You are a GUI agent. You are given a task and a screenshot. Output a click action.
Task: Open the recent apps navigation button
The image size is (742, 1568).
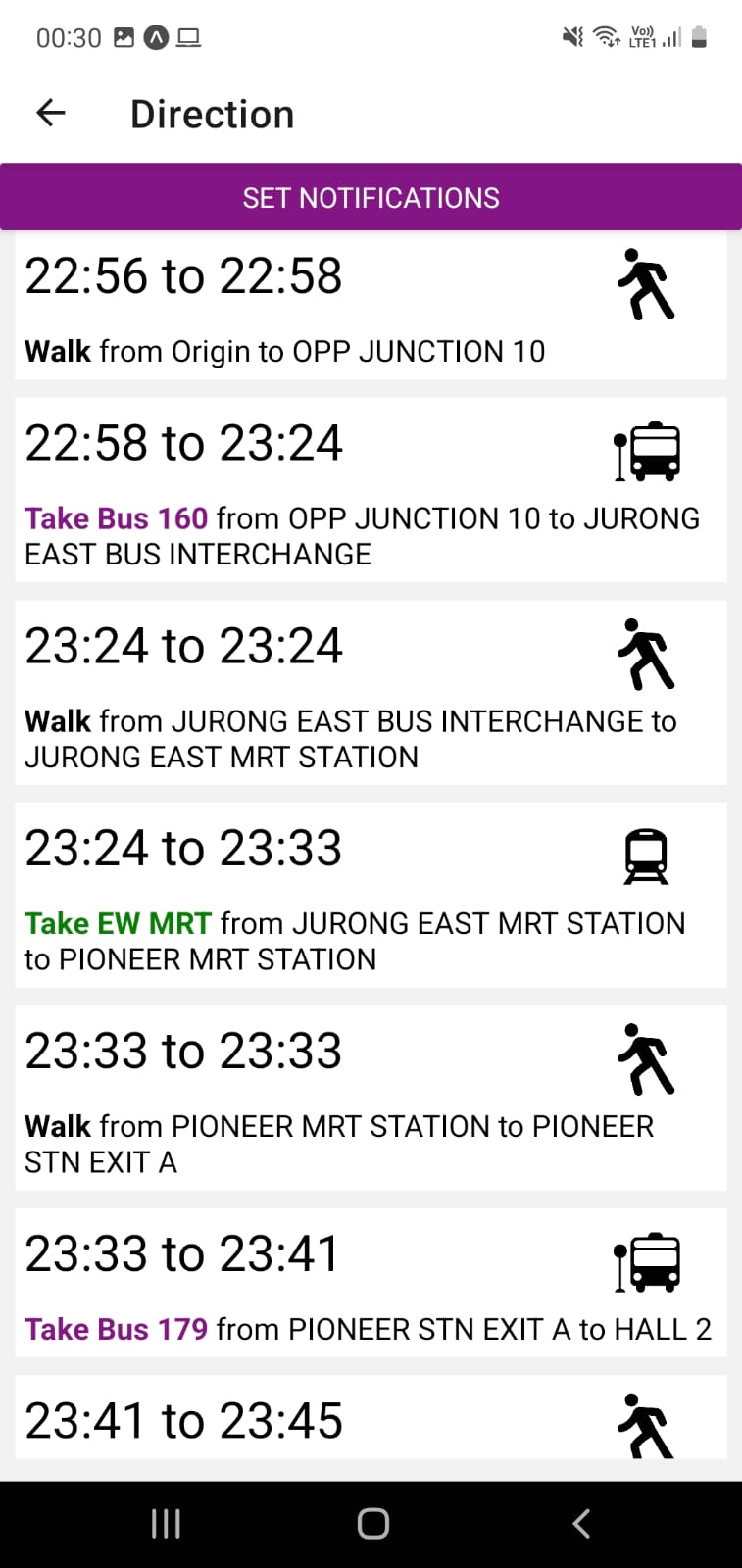tap(165, 1523)
